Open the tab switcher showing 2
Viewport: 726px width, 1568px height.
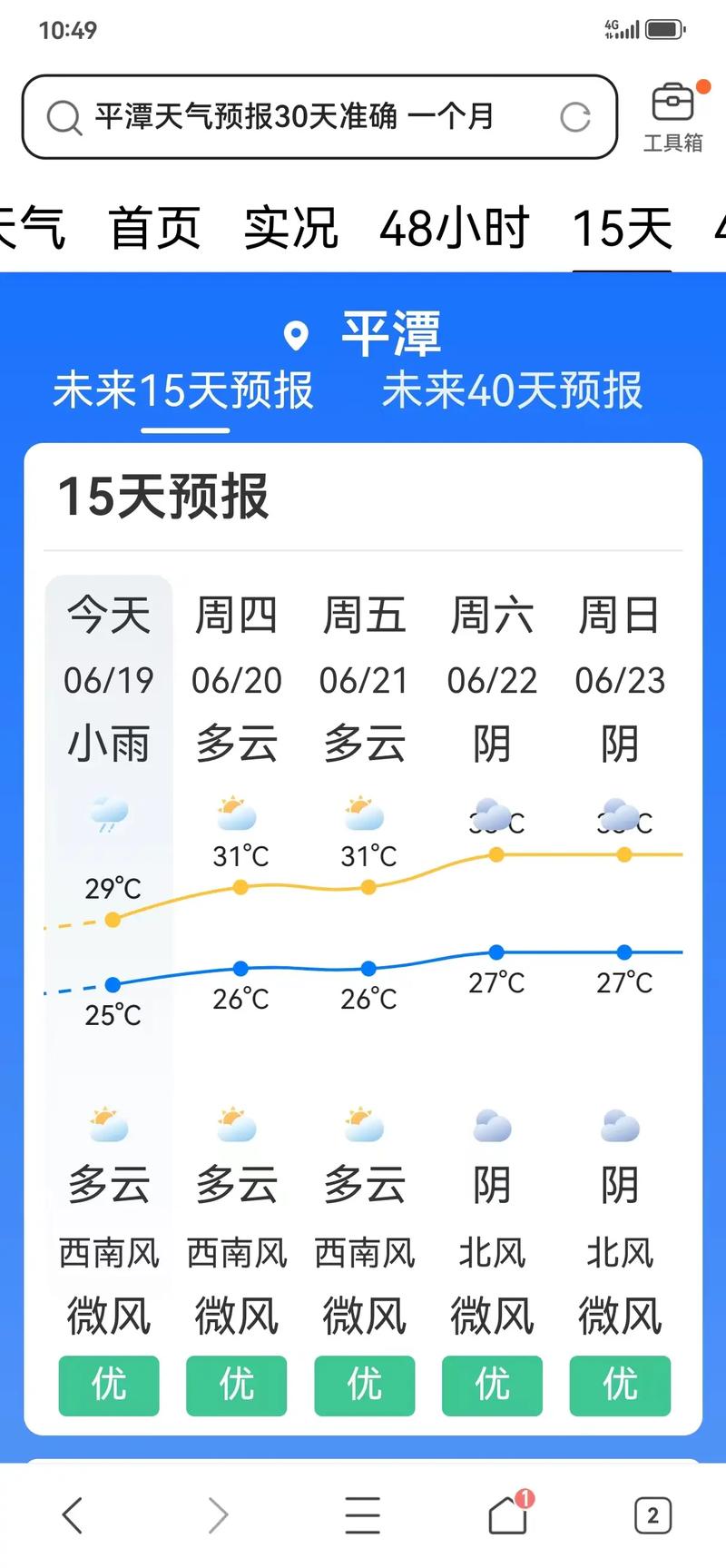651,1514
